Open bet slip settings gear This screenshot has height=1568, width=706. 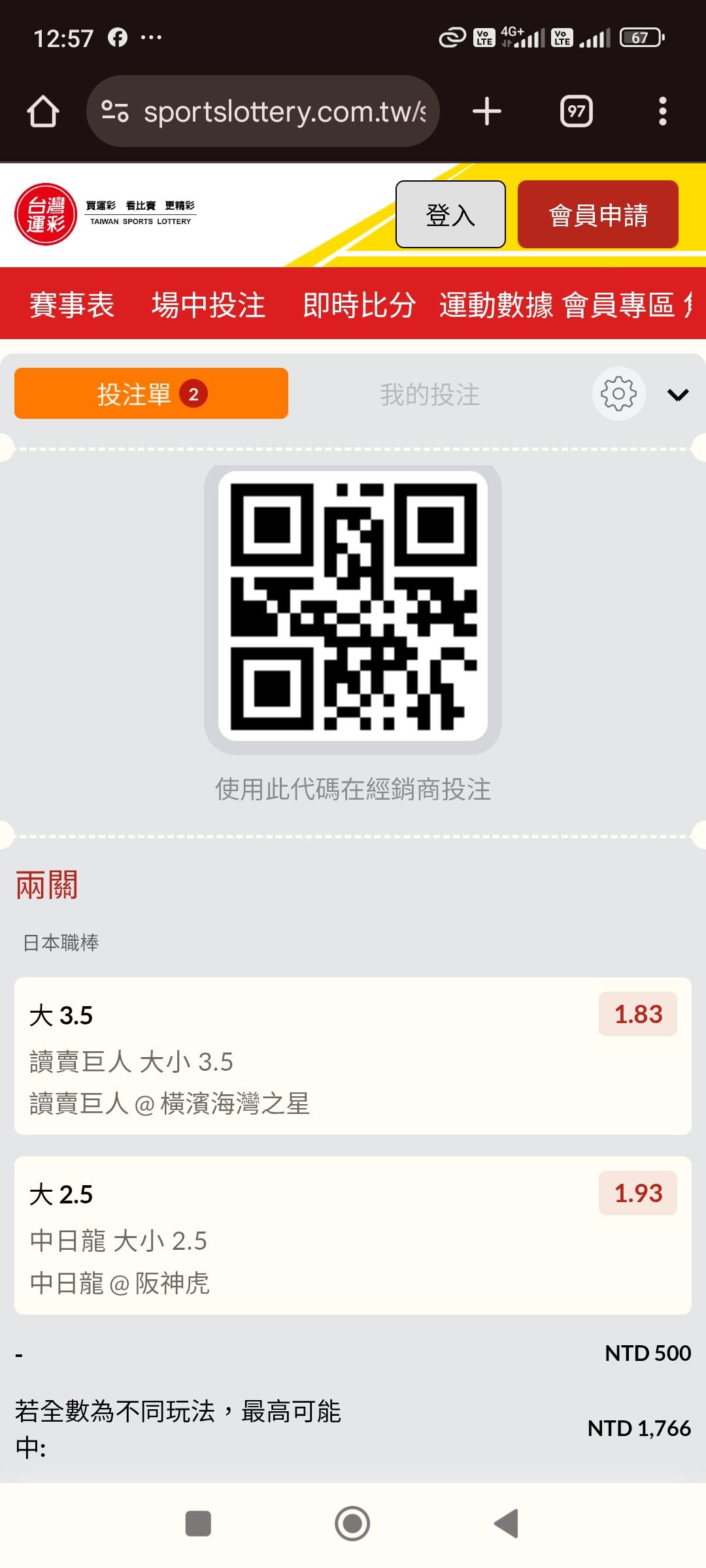618,394
